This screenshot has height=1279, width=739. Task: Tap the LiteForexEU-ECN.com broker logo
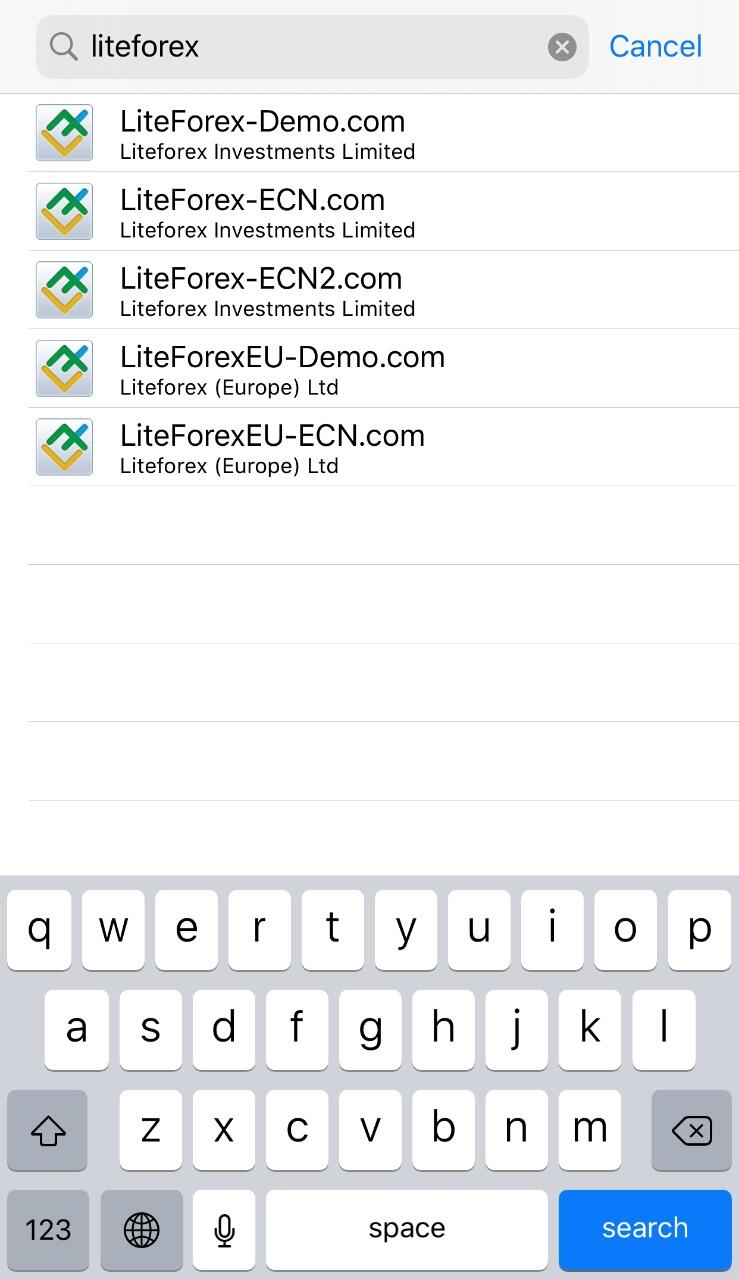coord(63,446)
